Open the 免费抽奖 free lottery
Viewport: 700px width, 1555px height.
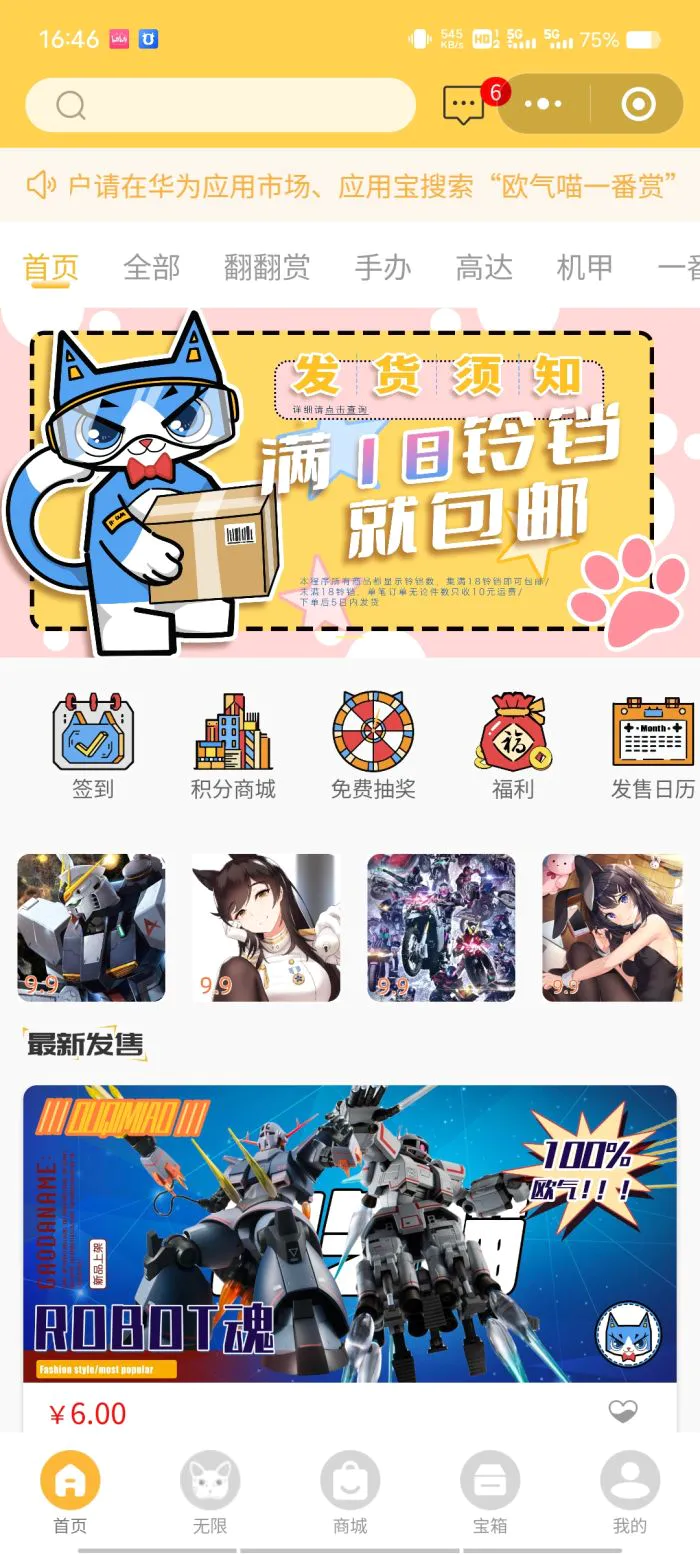(x=373, y=745)
